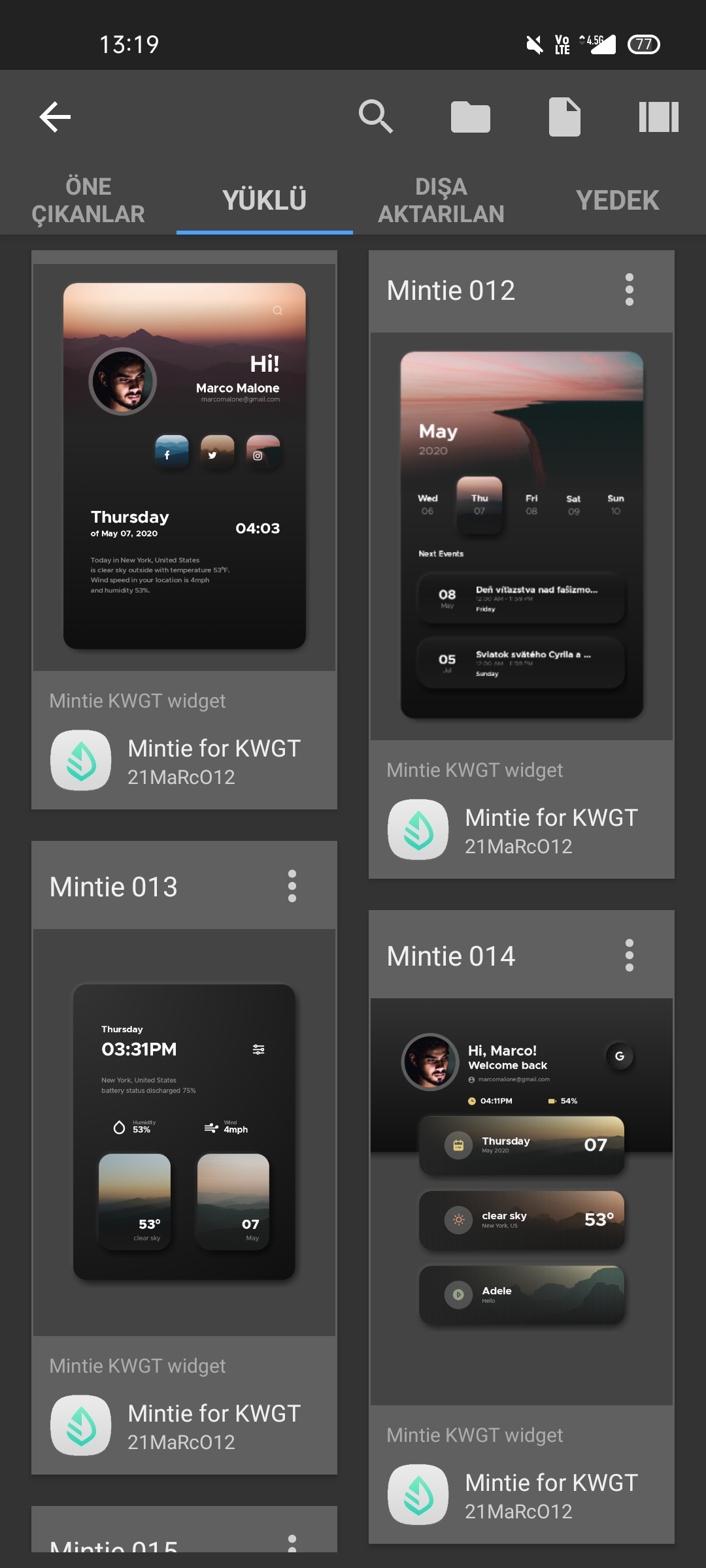
Task: Open the search magnifier icon
Action: pyautogui.click(x=376, y=118)
